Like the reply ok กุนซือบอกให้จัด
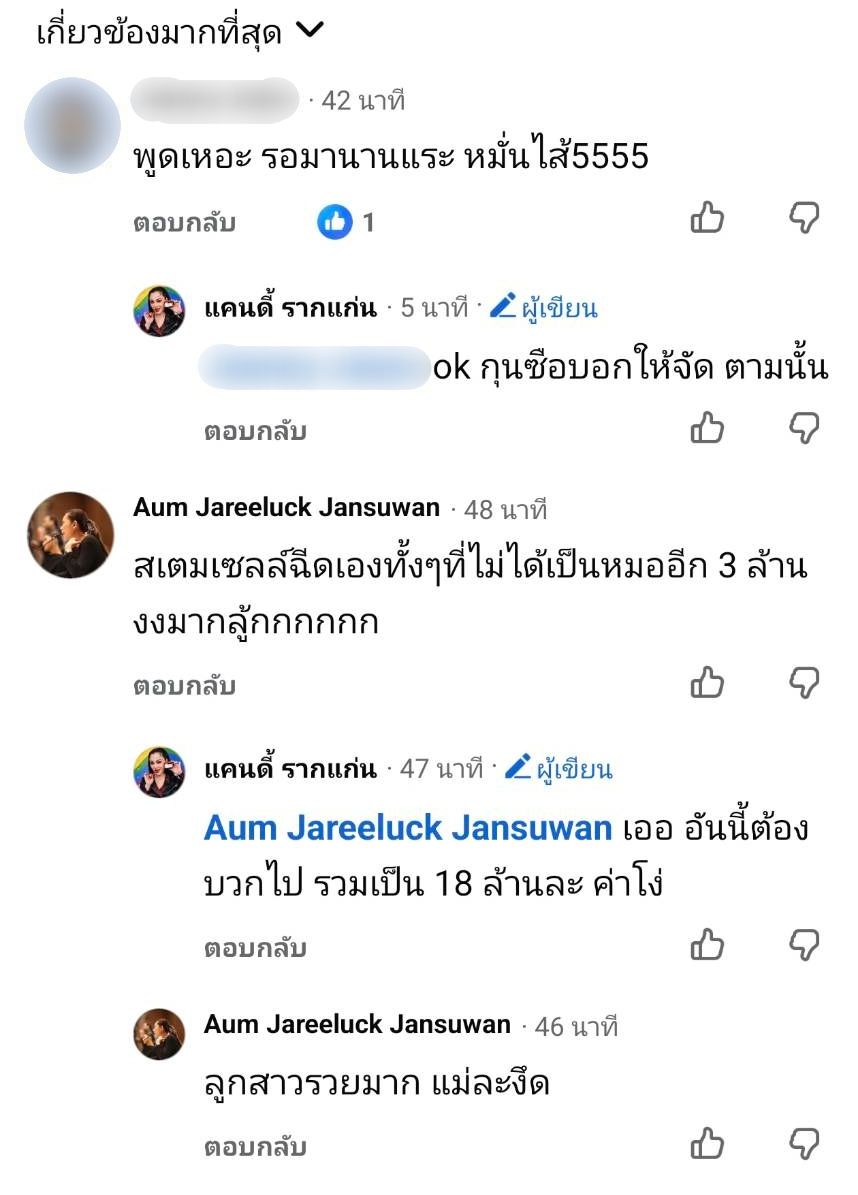Image resolution: width=858 pixels, height=1195 pixels. pos(707,428)
